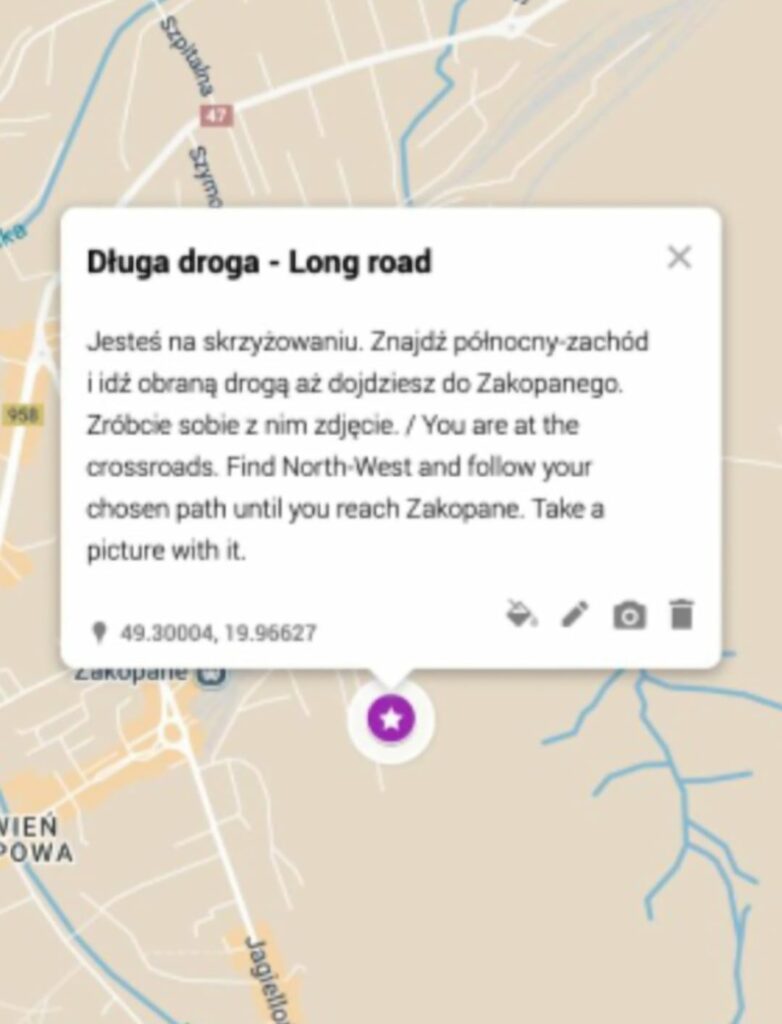Add a photo with the camera icon
The image size is (782, 1024).
(628, 615)
